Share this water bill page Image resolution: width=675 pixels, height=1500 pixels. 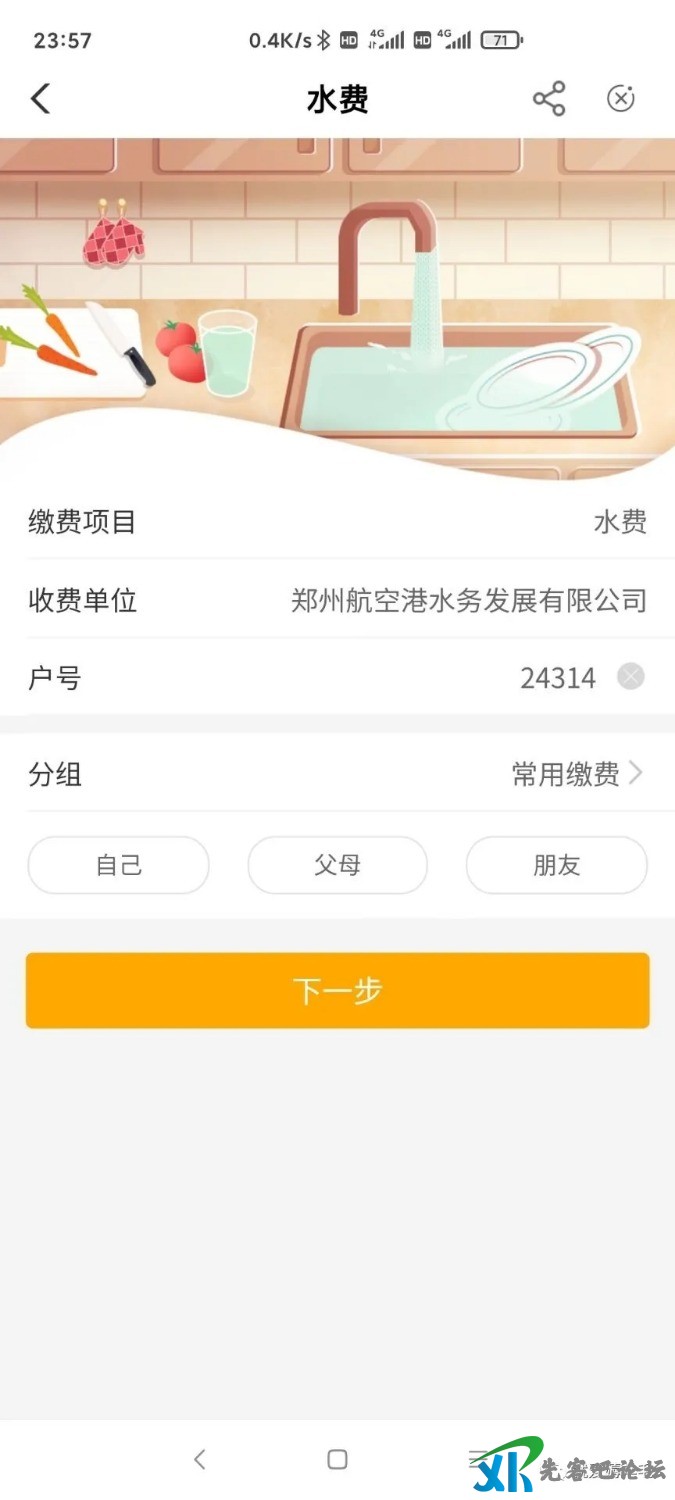(x=549, y=99)
